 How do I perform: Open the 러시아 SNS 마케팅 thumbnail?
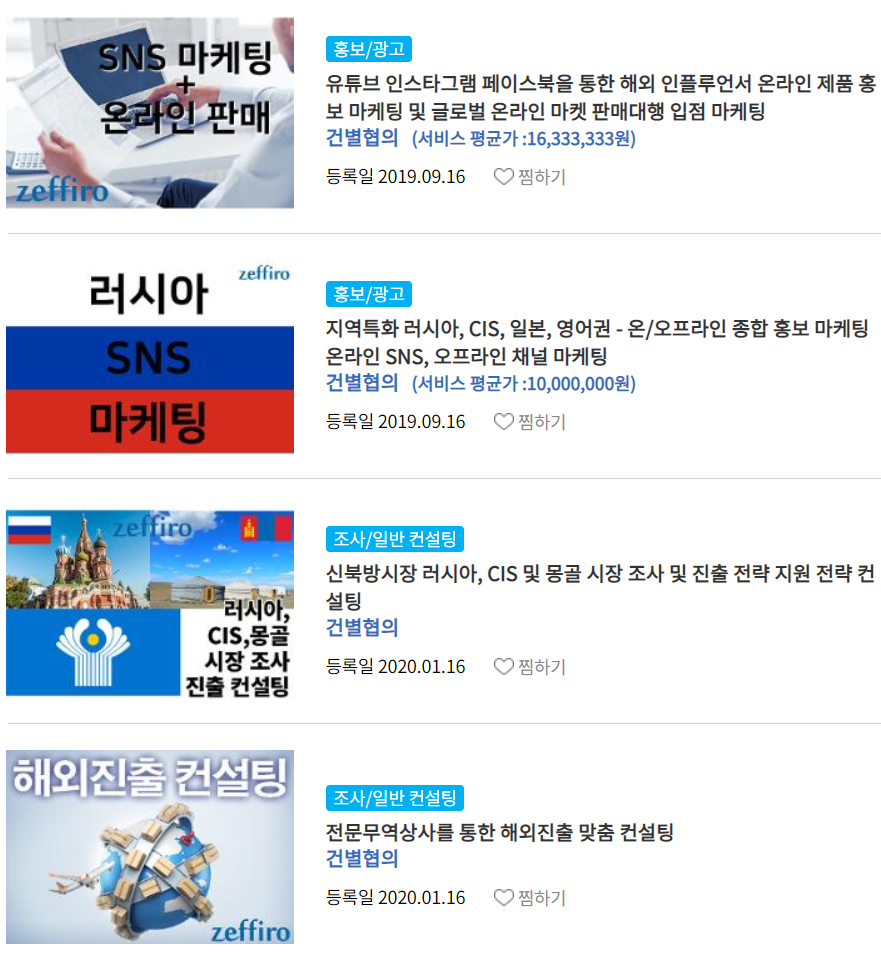(150, 357)
